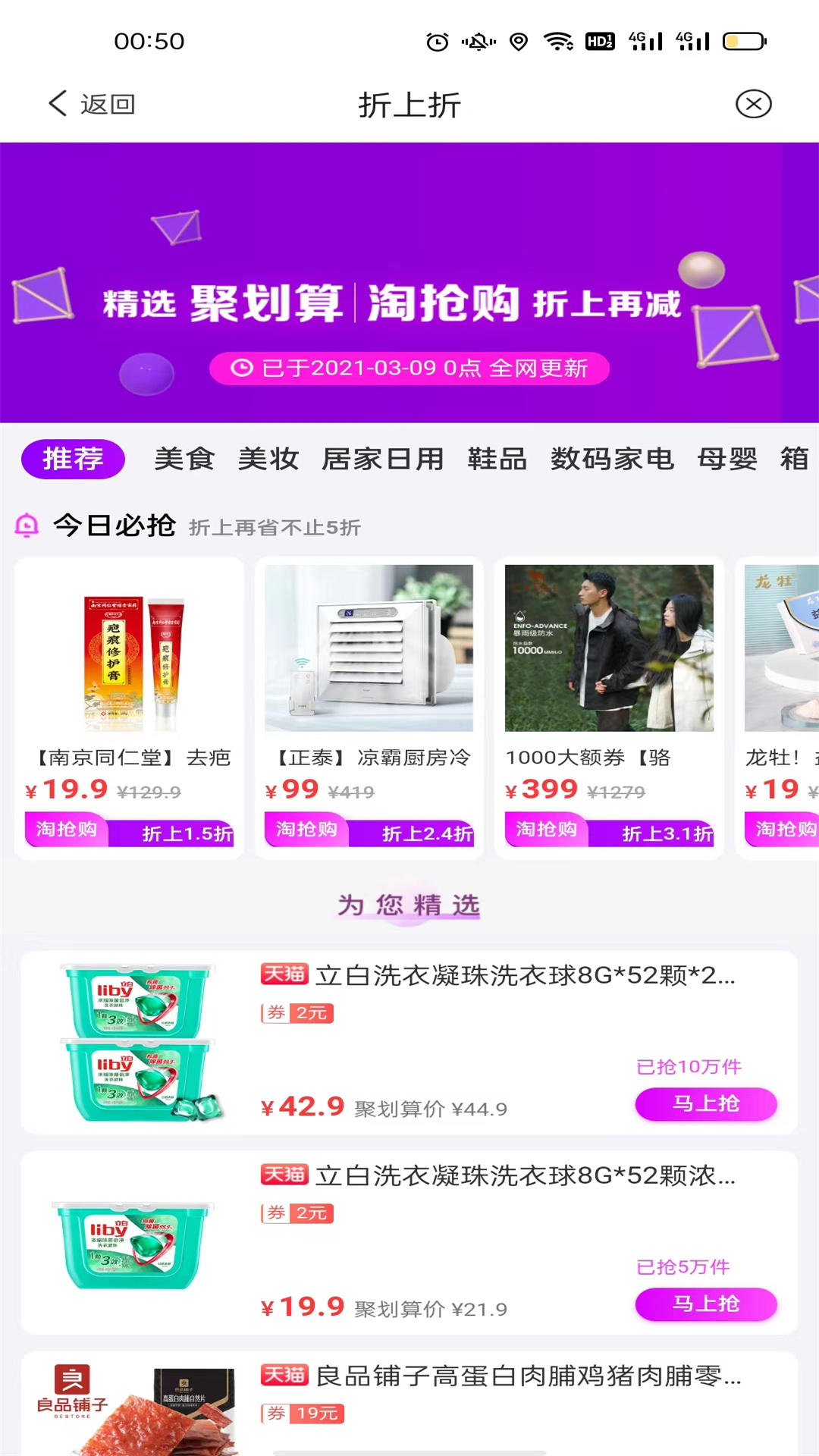Switch to the 鞋品 tab

coord(497,459)
